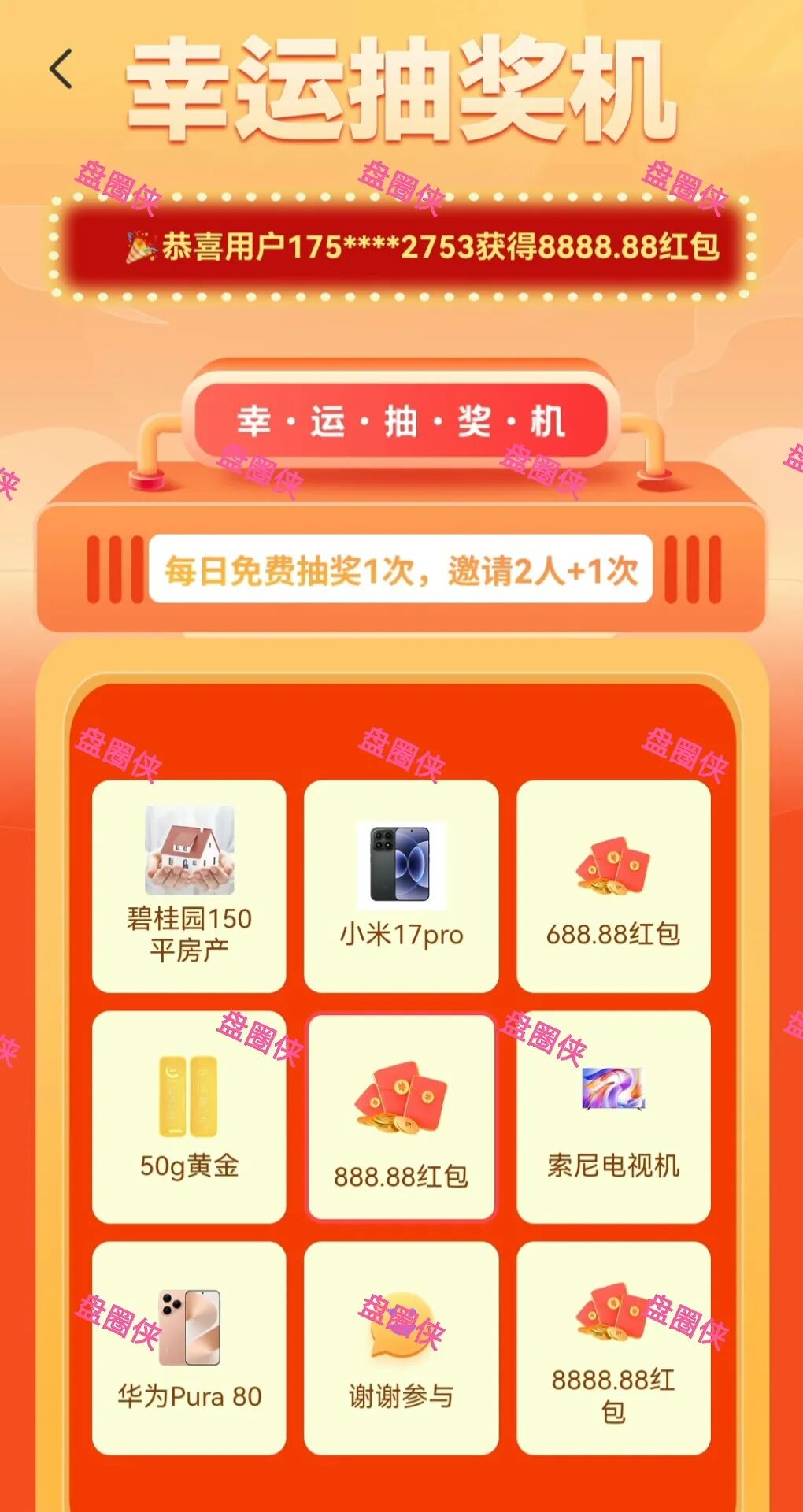Go back from the lucky draw page
Screen dimensions: 803x1512
(61, 69)
